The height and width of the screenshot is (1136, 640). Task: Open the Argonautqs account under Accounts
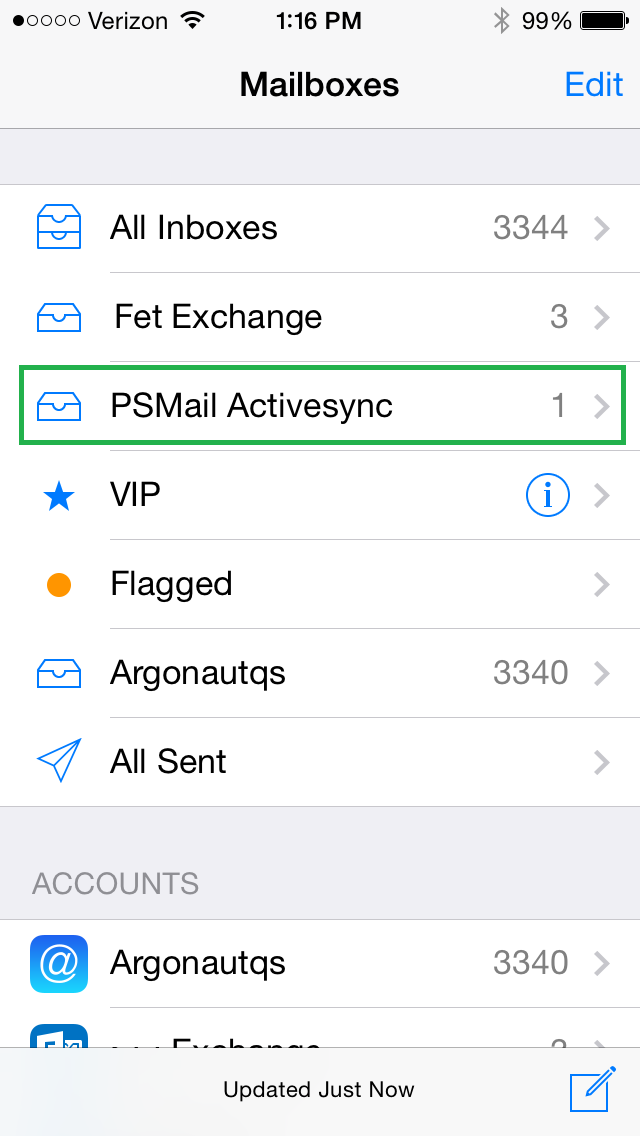pos(320,964)
